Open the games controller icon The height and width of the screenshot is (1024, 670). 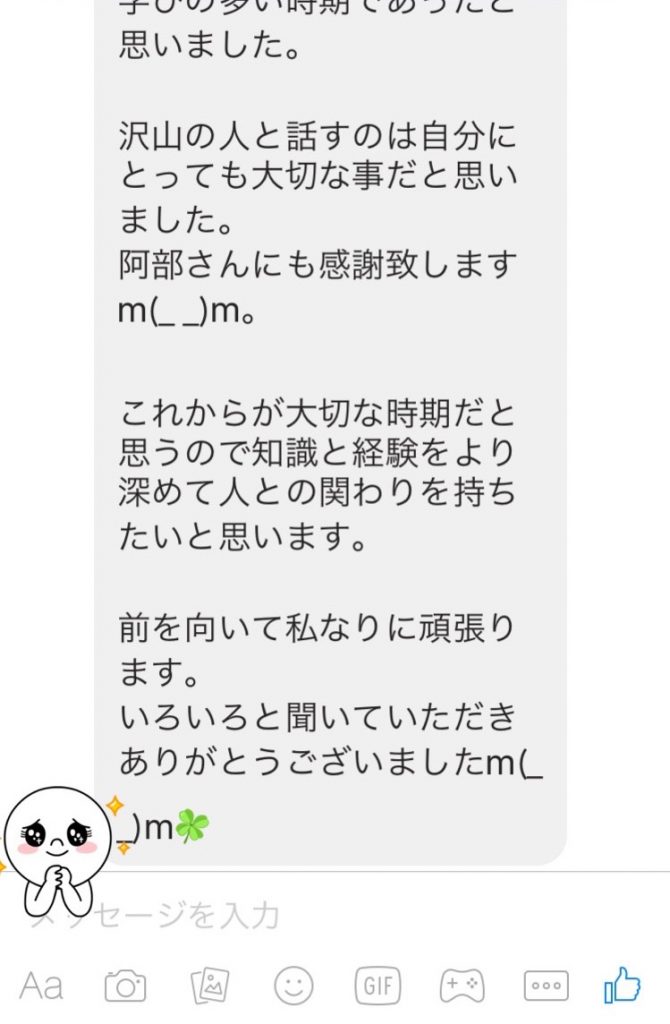coord(461,987)
